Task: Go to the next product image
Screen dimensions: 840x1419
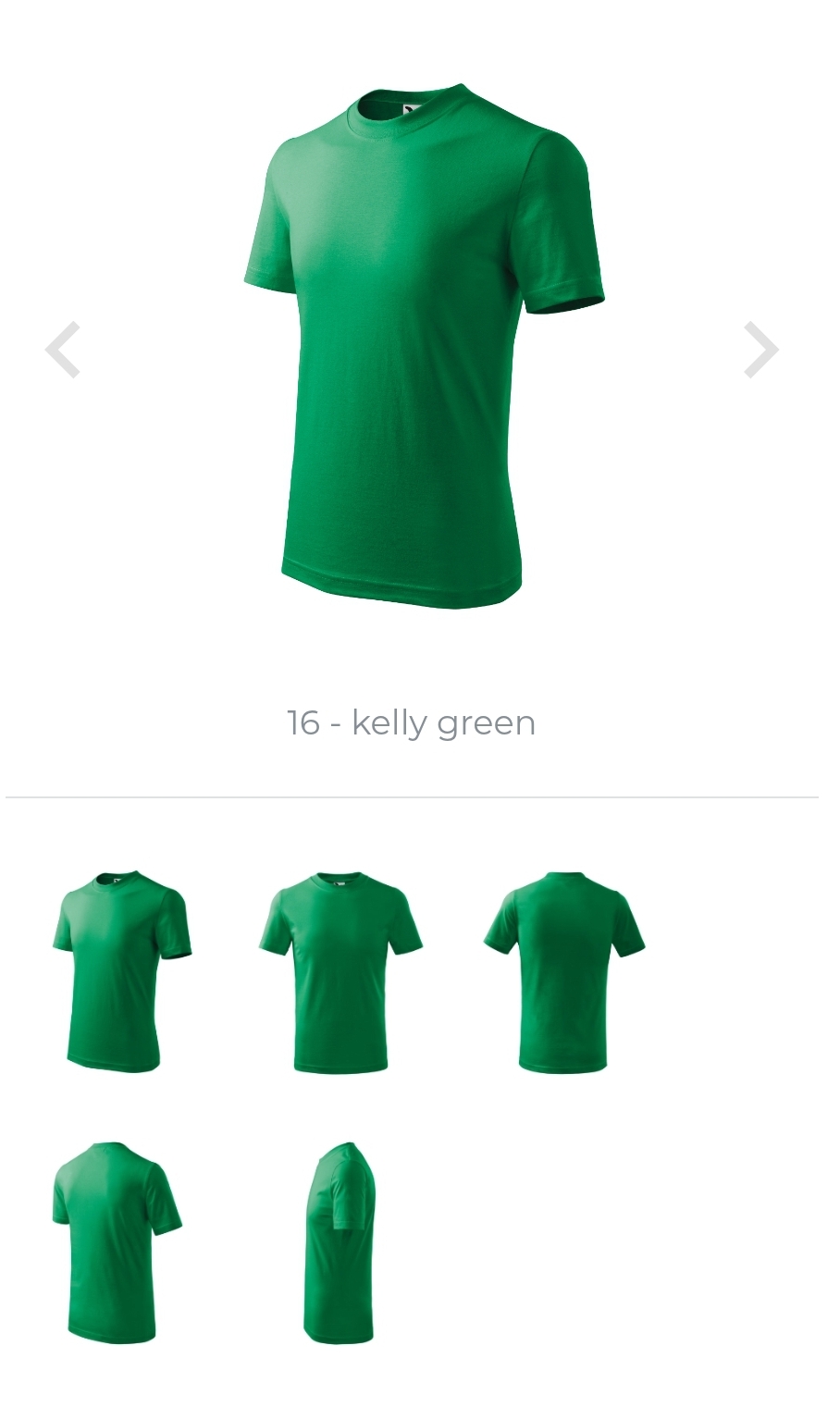Action: coord(761,350)
